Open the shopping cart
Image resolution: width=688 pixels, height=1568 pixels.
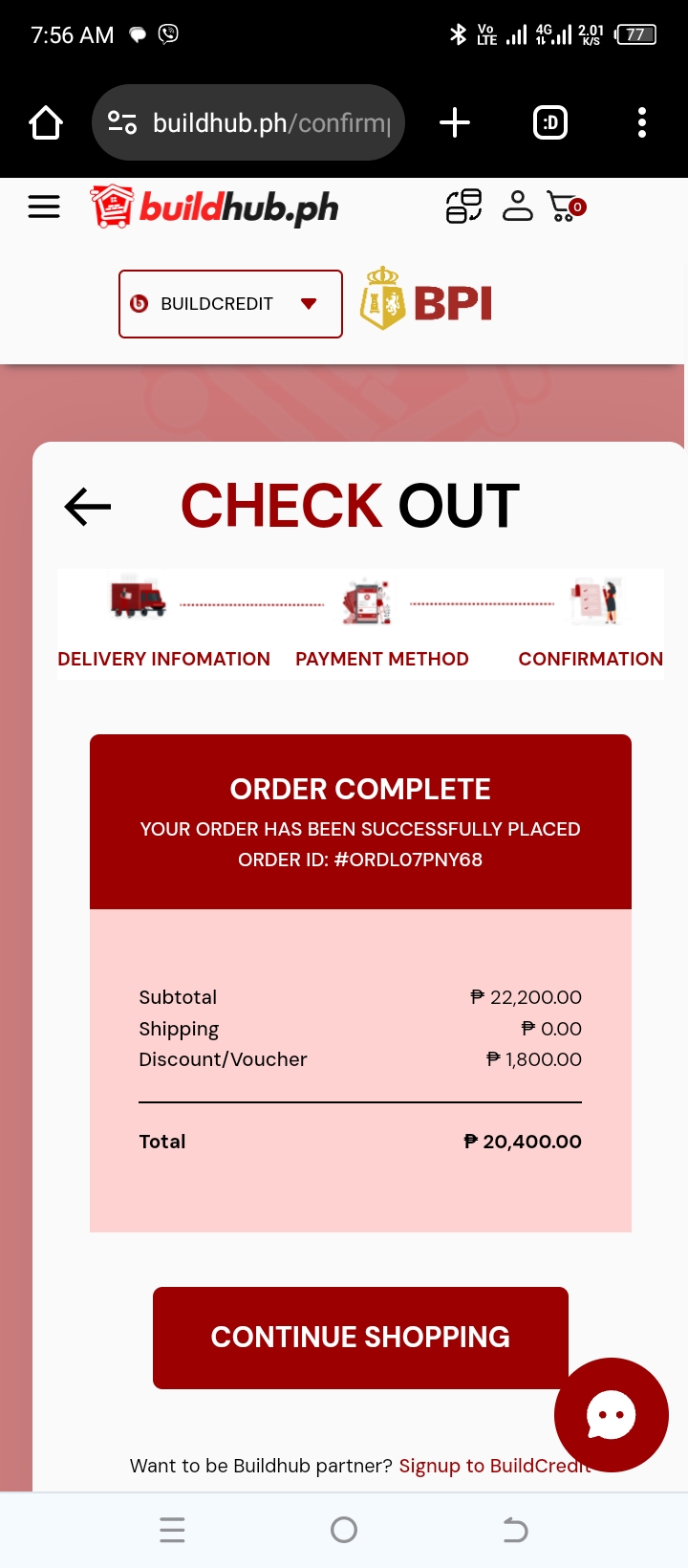click(565, 207)
